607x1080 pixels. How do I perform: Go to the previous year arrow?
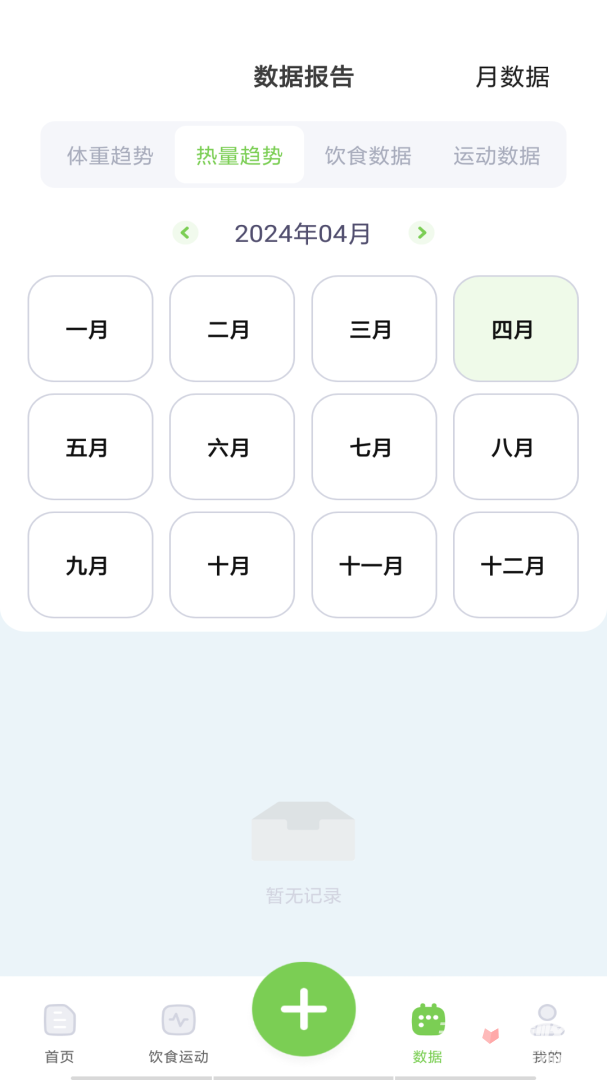tap(185, 233)
